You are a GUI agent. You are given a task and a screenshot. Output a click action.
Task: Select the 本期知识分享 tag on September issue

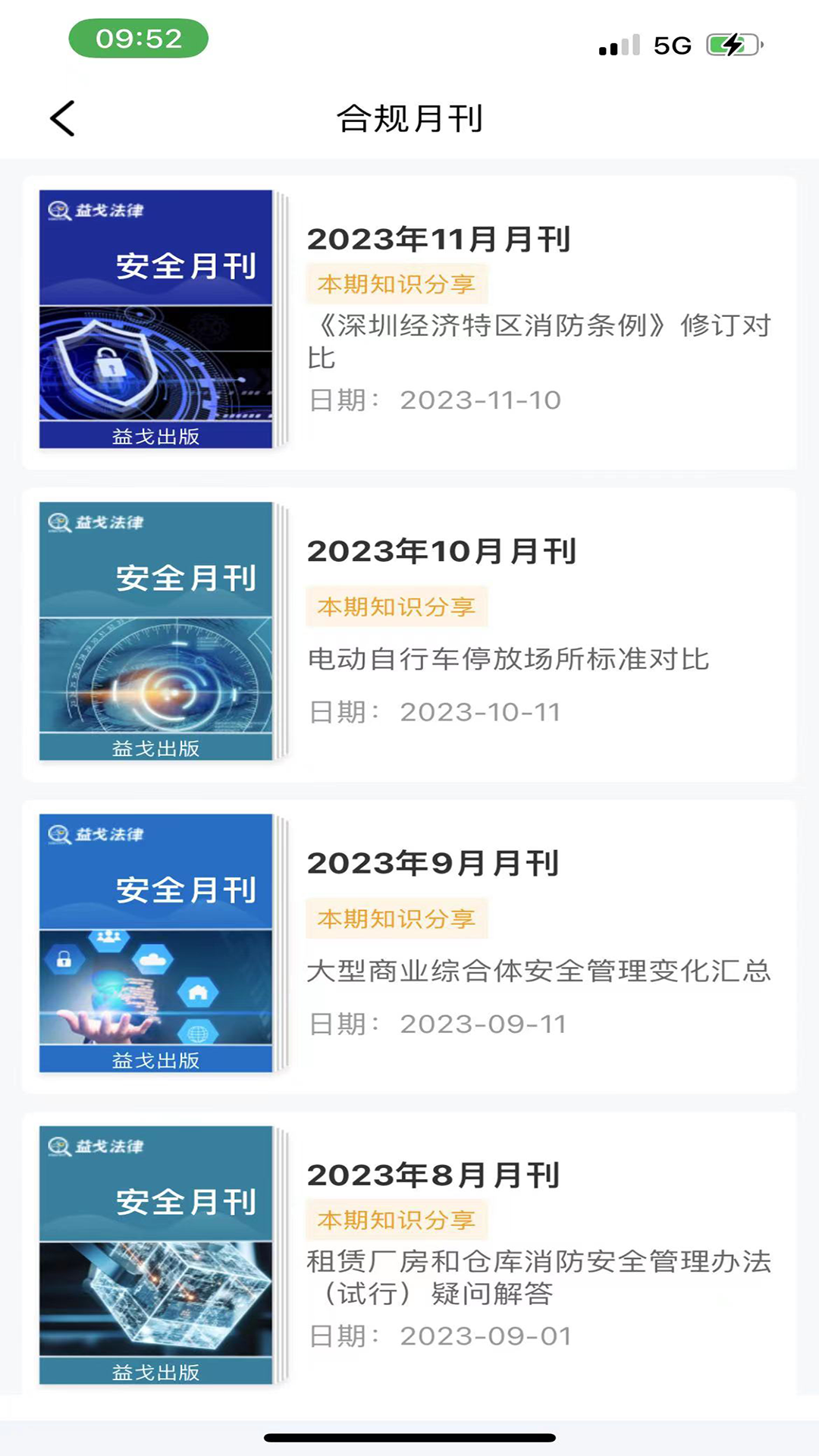397,918
